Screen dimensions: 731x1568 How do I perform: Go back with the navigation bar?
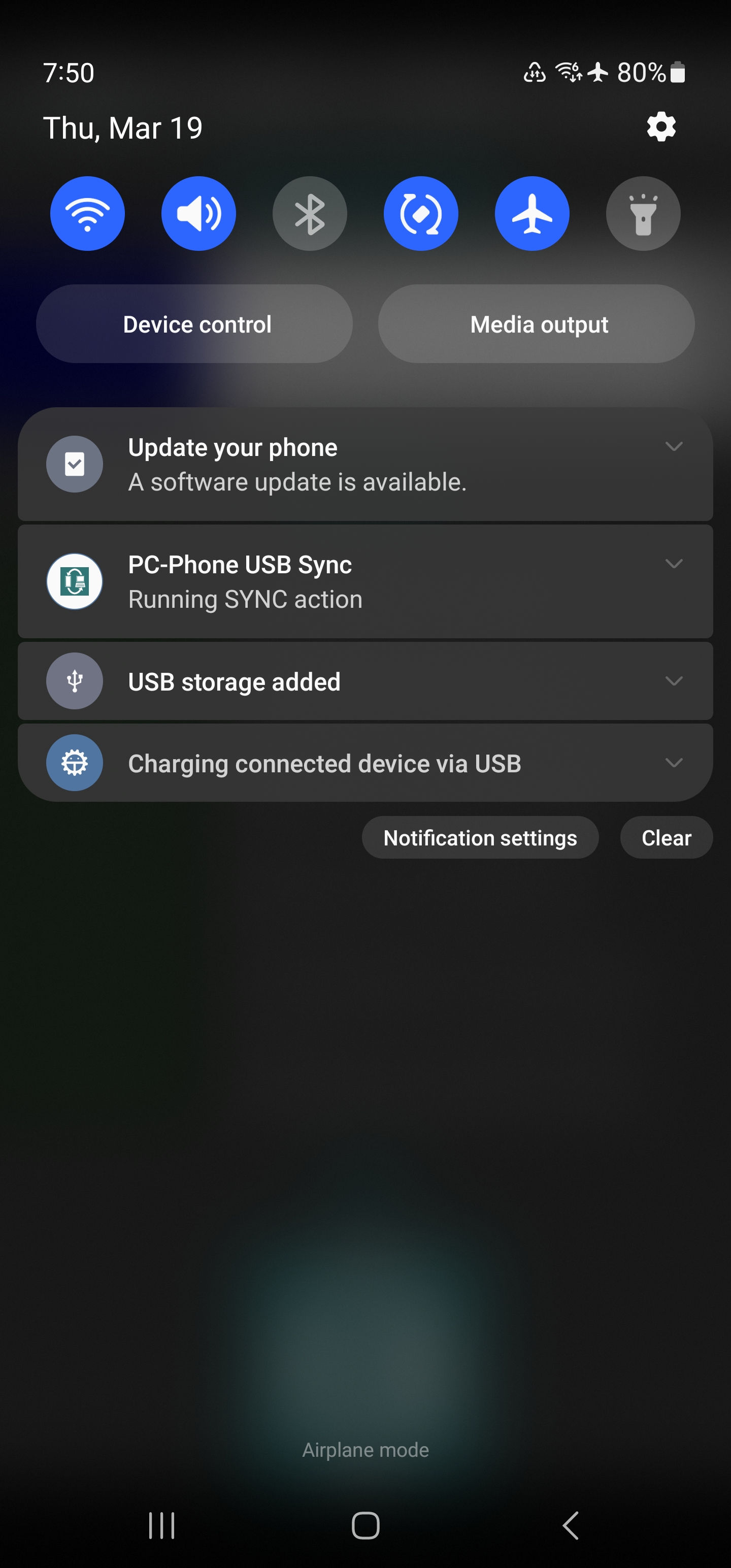point(570,1525)
